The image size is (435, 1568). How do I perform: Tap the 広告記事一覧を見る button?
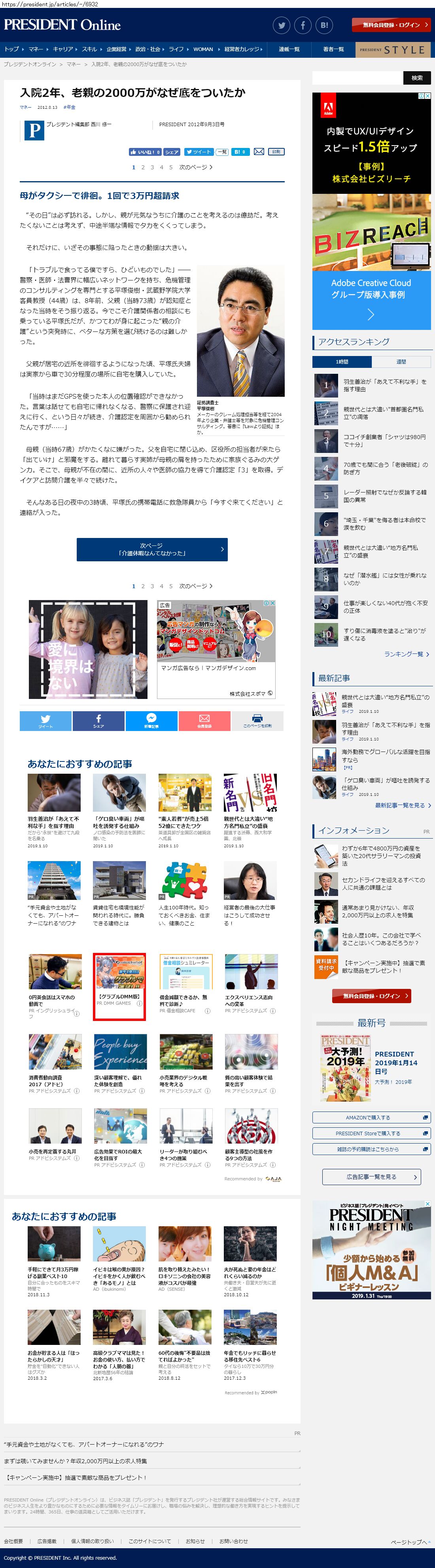click(x=372, y=1177)
